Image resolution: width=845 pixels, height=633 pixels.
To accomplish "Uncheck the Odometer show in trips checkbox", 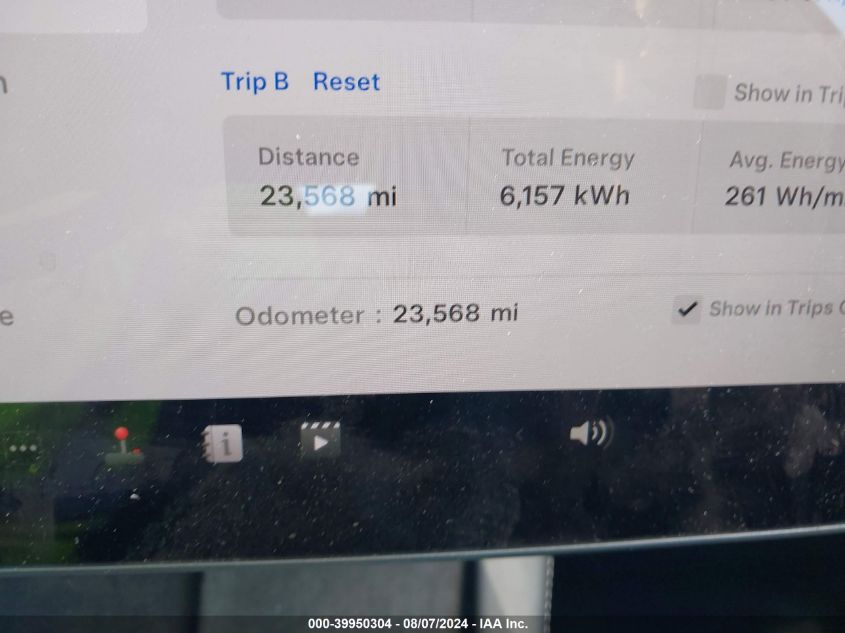I will [686, 309].
